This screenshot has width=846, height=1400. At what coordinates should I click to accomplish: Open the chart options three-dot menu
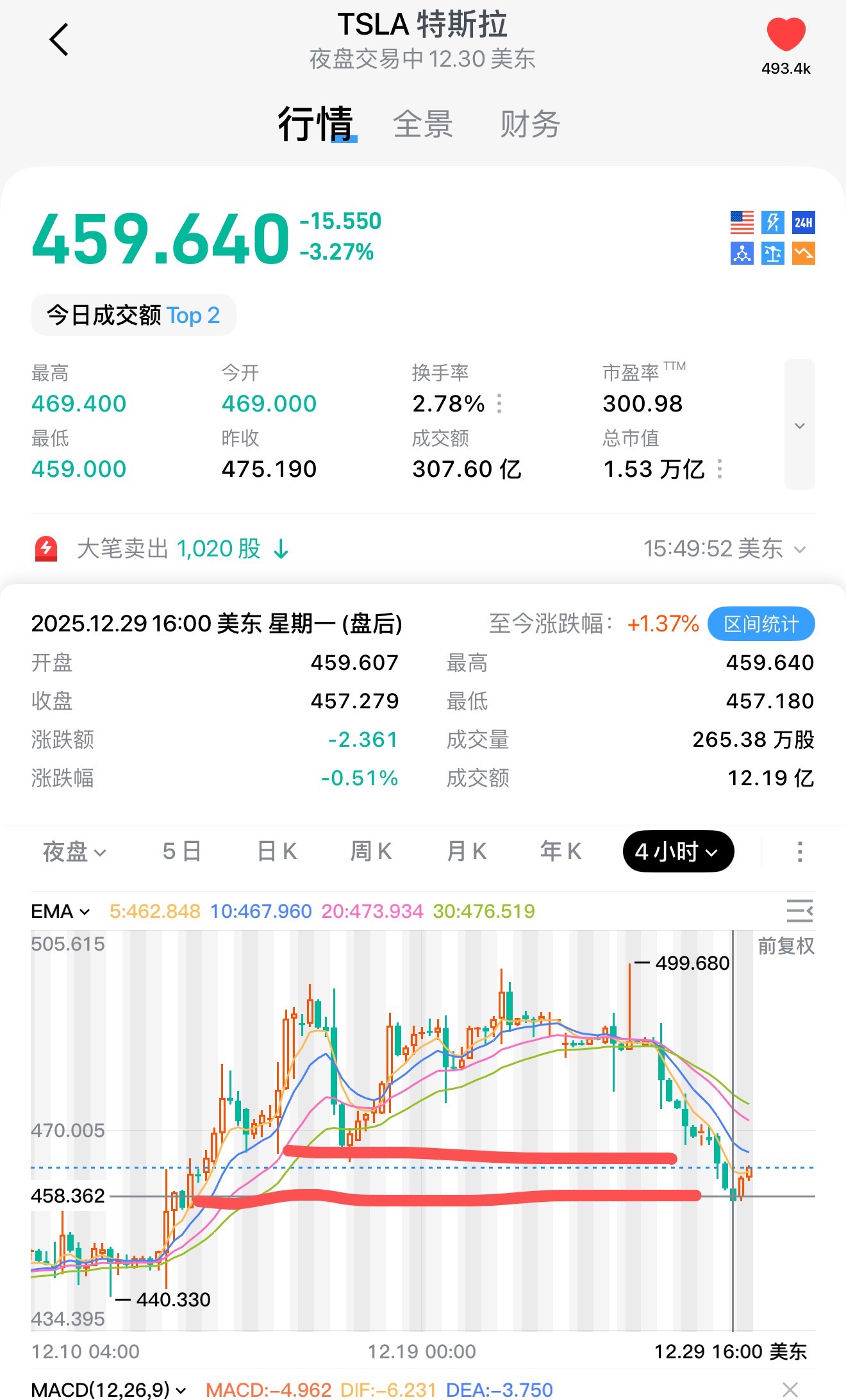pyautogui.click(x=799, y=852)
